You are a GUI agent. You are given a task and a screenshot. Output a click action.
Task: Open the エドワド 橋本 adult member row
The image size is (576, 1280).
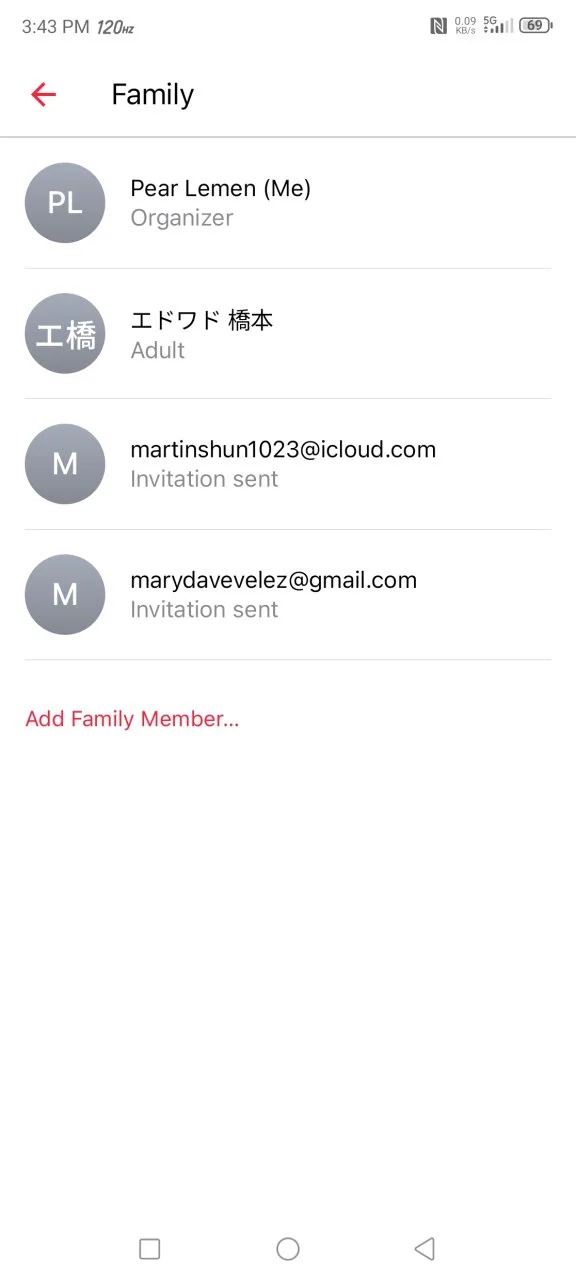[x=288, y=334]
